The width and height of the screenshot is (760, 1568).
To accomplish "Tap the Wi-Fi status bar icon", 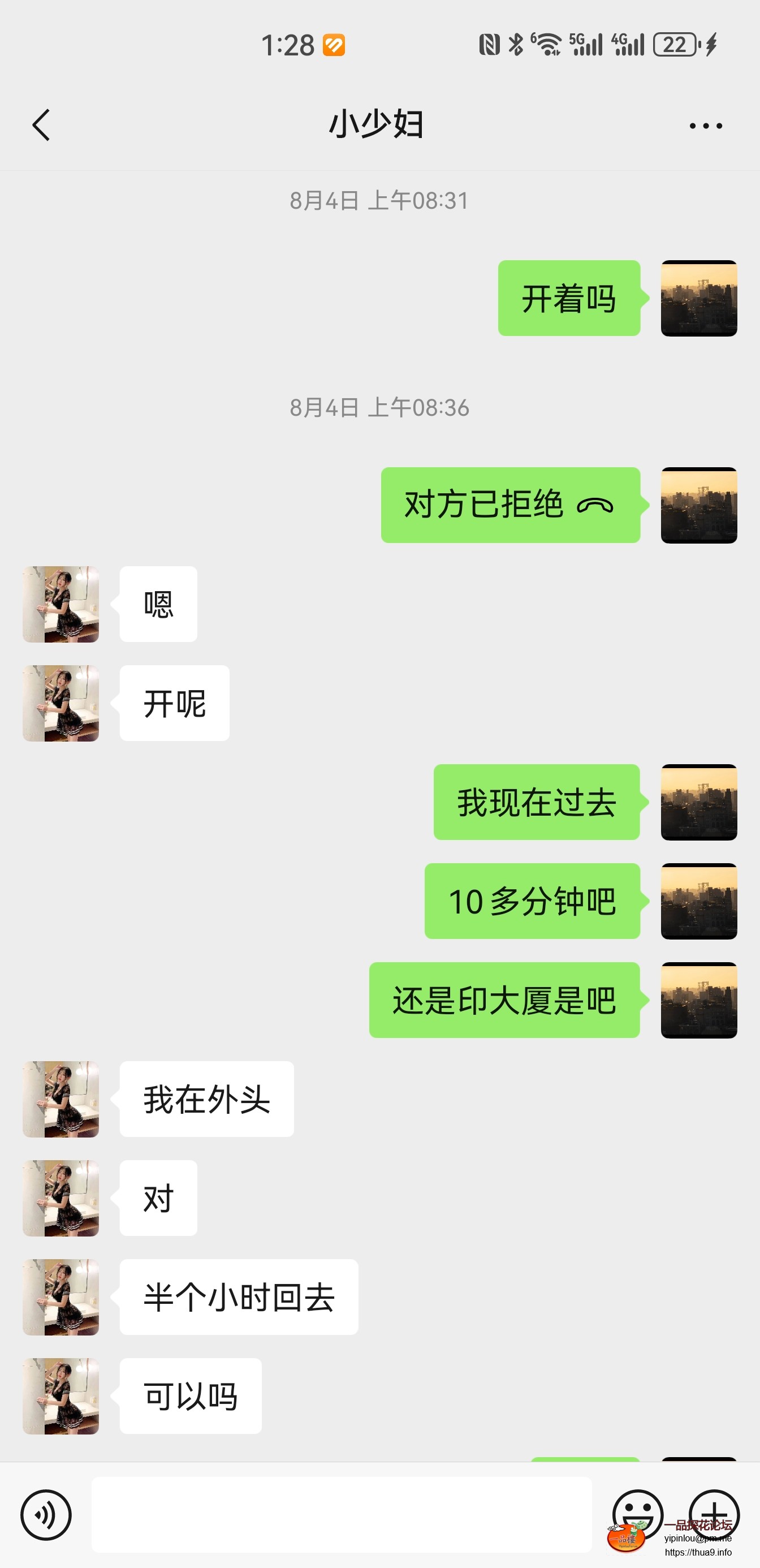I will point(546,44).
